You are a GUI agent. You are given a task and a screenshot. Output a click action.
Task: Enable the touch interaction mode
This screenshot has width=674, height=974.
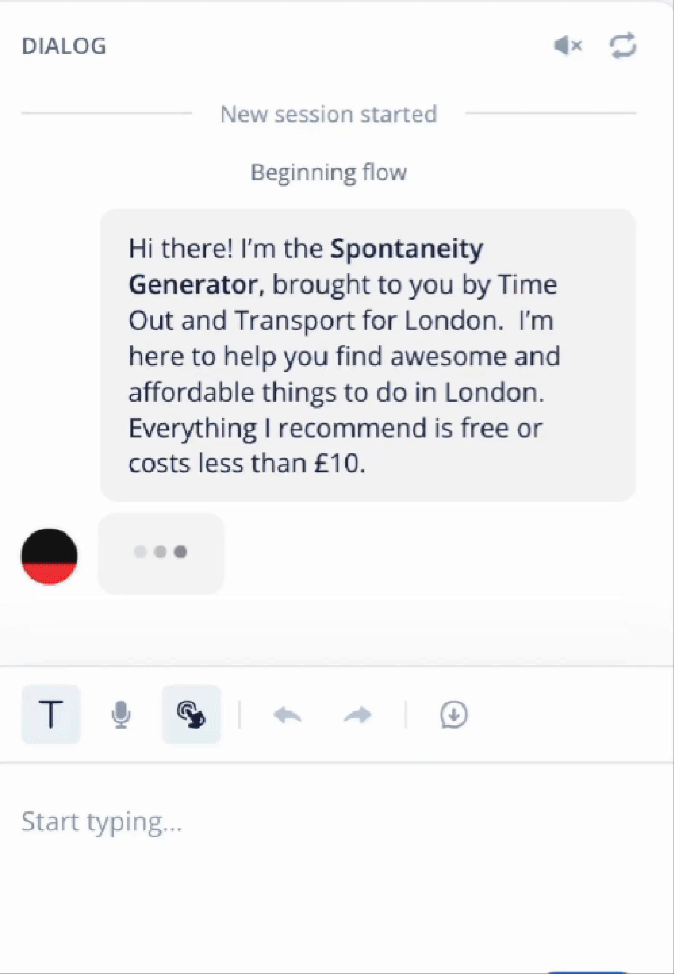pyautogui.click(x=191, y=714)
